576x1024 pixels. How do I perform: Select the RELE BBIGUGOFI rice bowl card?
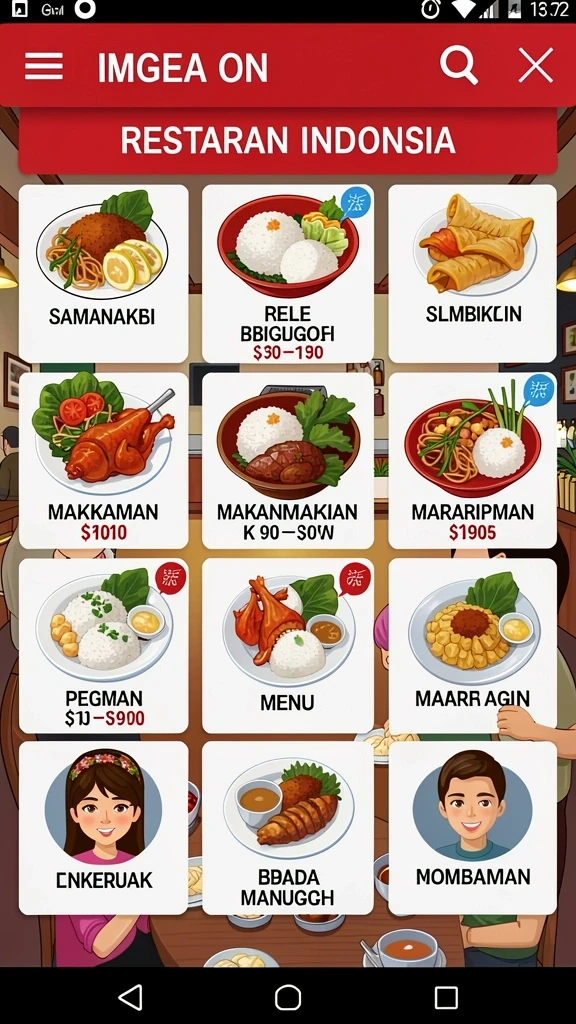point(287,273)
